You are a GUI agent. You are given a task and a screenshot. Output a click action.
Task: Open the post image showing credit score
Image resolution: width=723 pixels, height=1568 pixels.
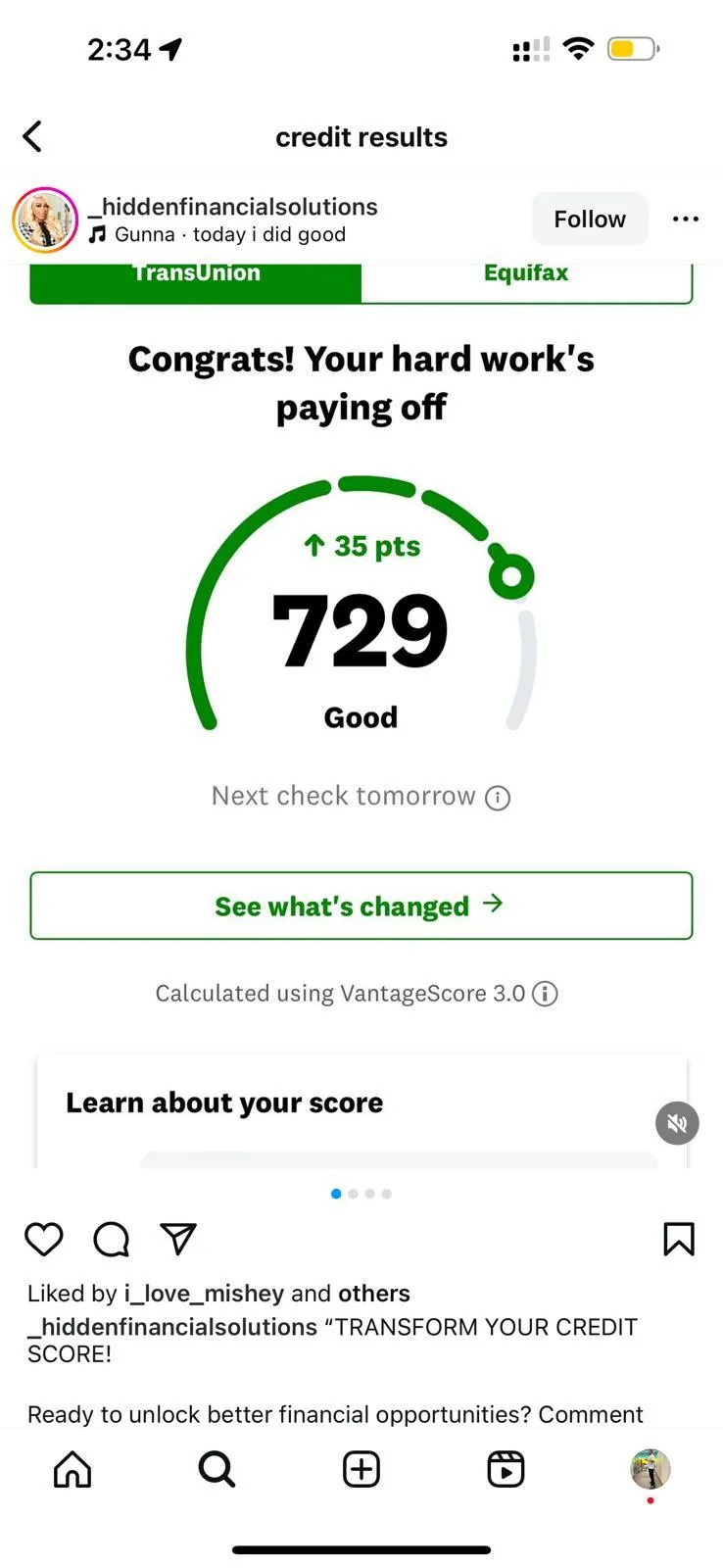361,715
